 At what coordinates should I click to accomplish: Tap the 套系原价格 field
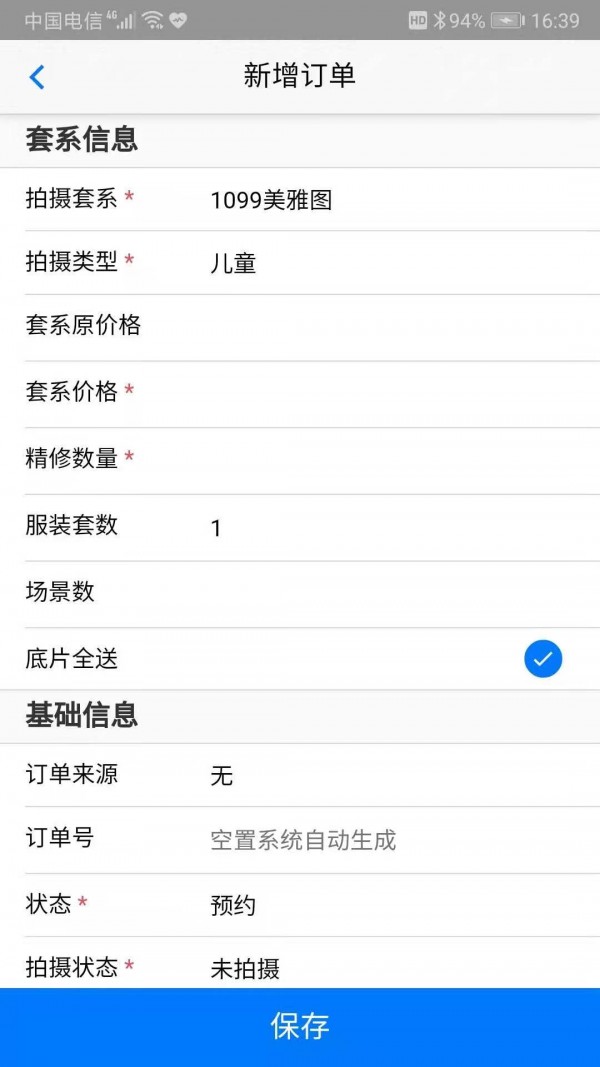(x=300, y=327)
